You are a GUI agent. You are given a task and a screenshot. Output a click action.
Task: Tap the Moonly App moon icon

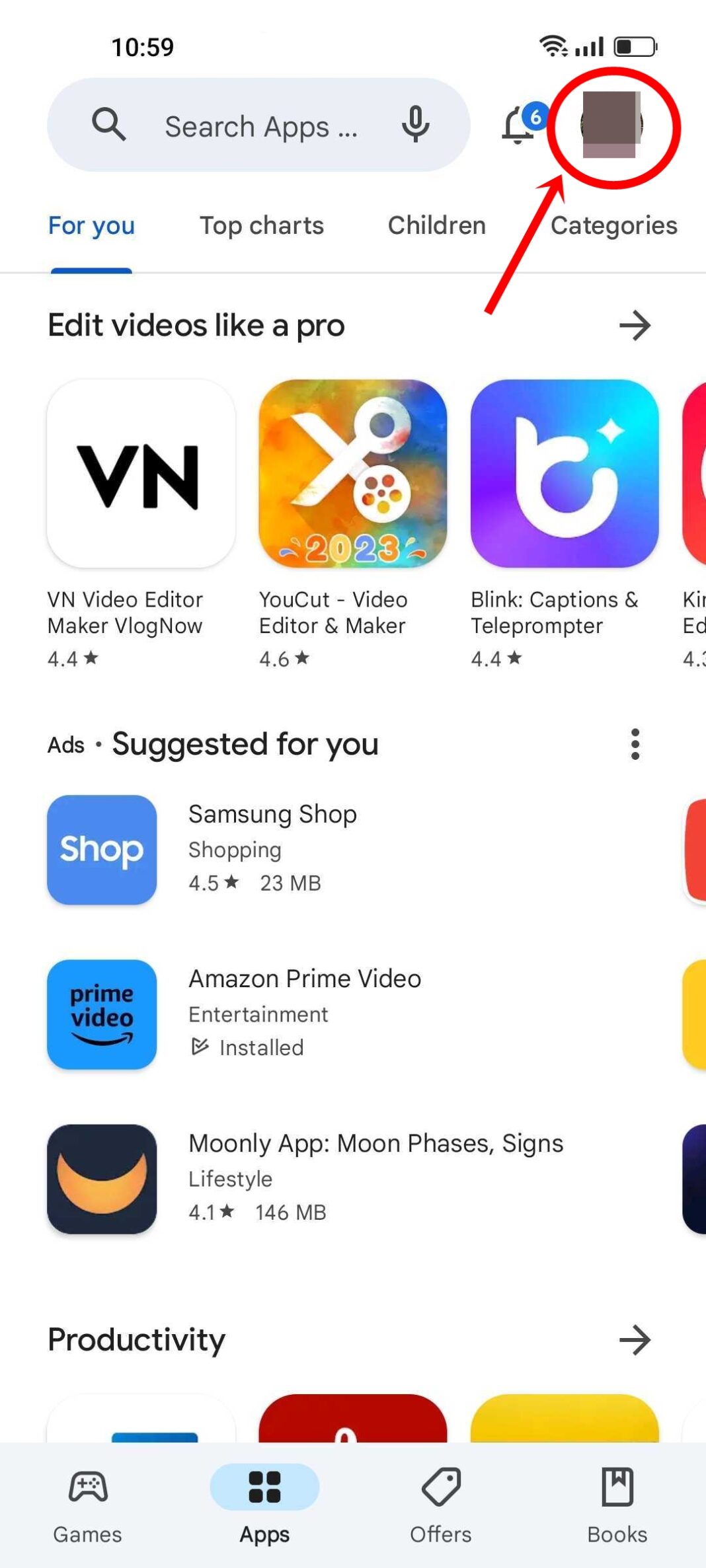pyautogui.click(x=102, y=1179)
